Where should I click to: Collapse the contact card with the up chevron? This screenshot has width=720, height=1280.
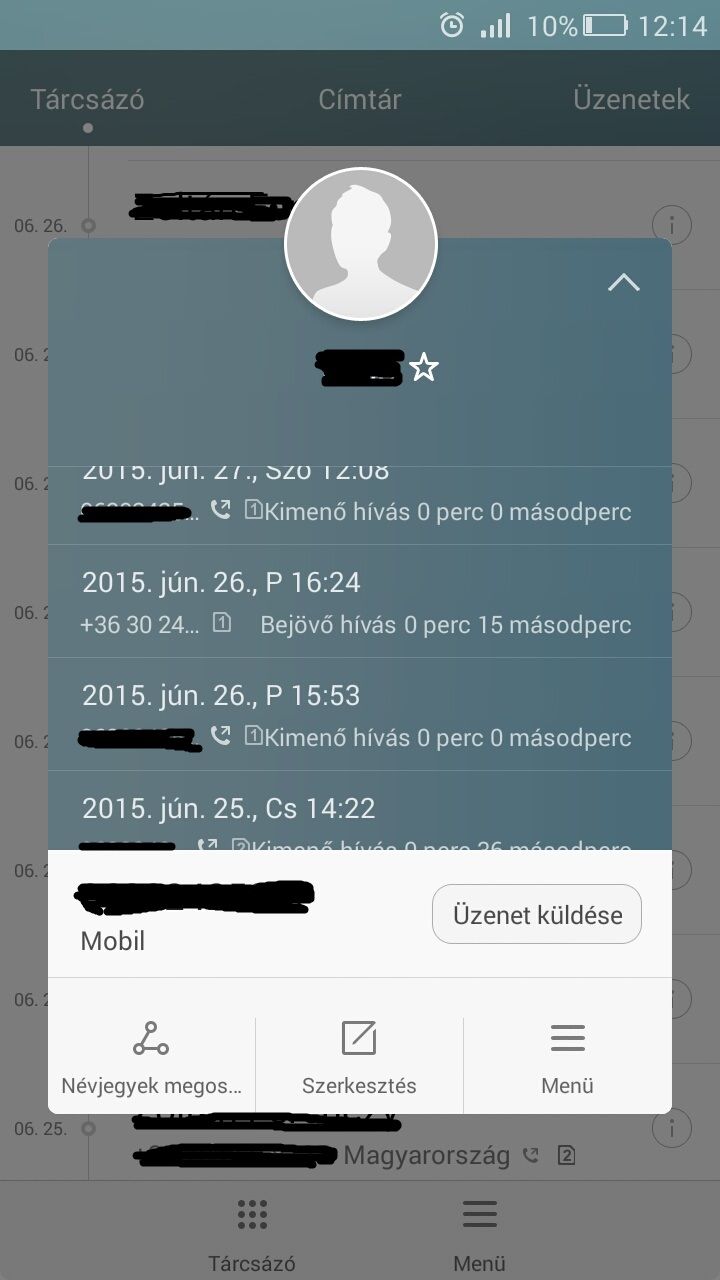[623, 283]
